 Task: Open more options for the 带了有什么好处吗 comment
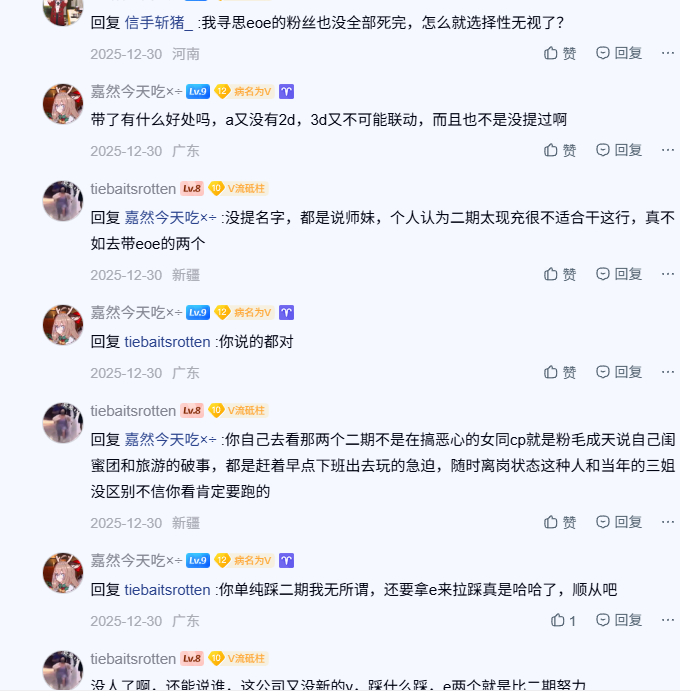[x=668, y=150]
